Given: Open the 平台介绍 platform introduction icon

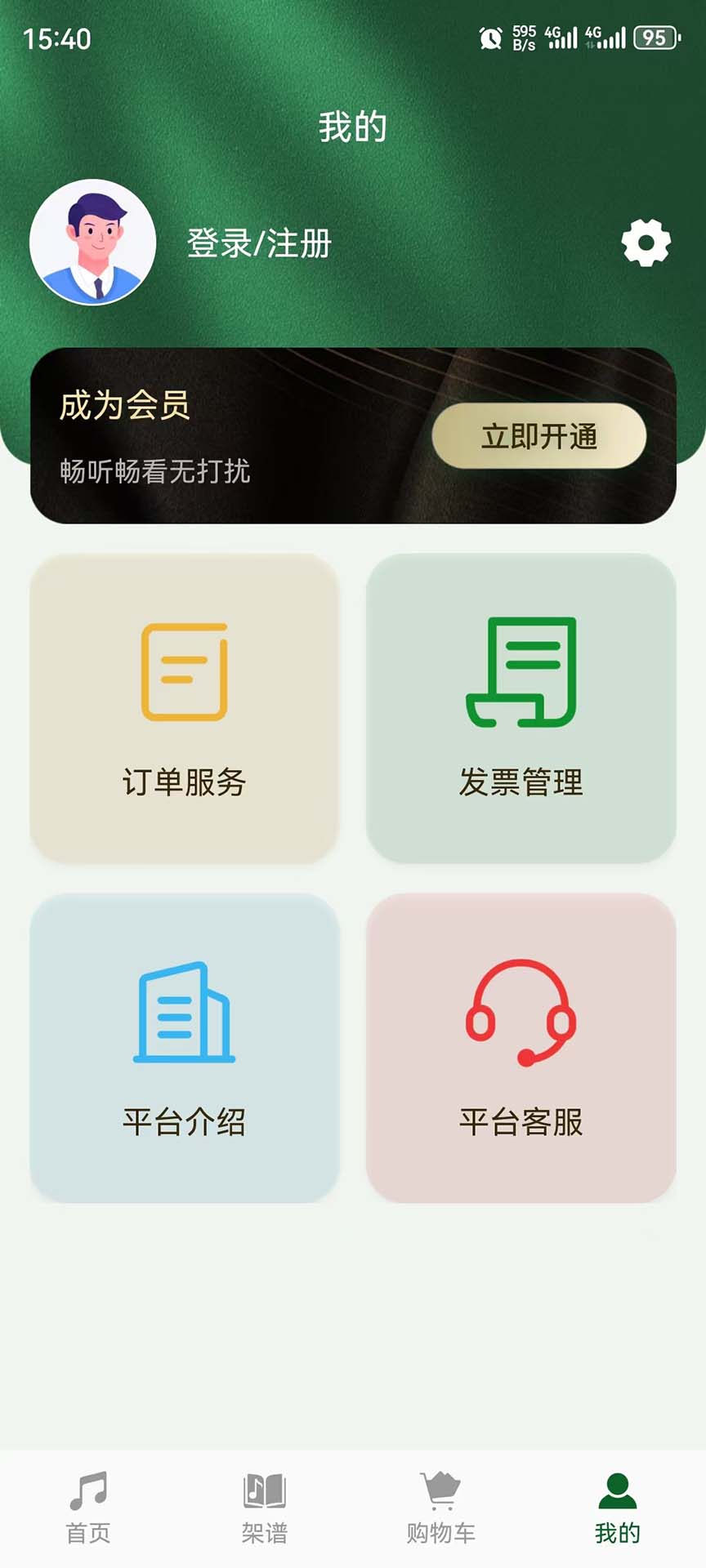Looking at the screenshot, I should pyautogui.click(x=183, y=1013).
